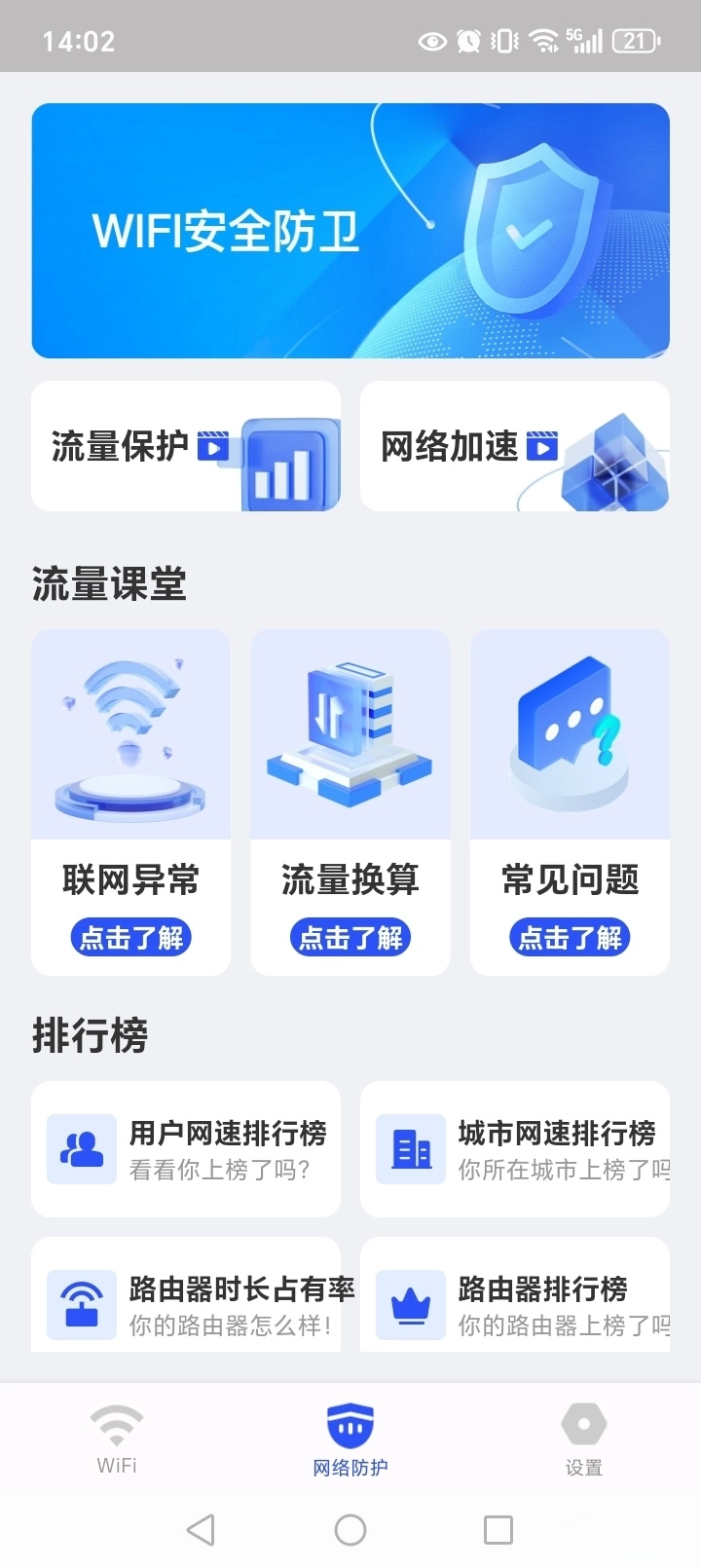This screenshot has height=1568, width=701.
Task: Go to the 设置 tab
Action: pos(583,1439)
